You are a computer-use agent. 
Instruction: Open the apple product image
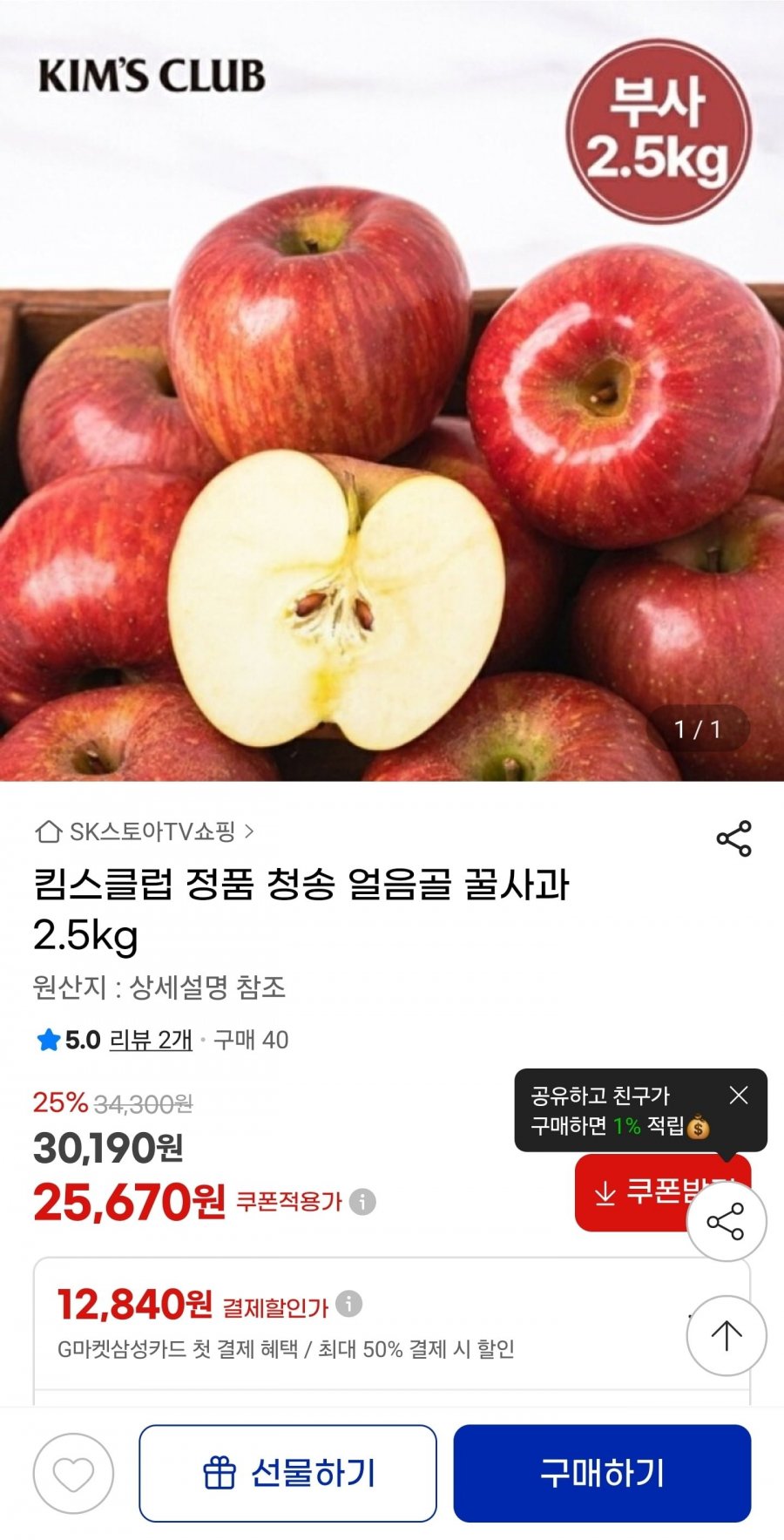pos(392,436)
